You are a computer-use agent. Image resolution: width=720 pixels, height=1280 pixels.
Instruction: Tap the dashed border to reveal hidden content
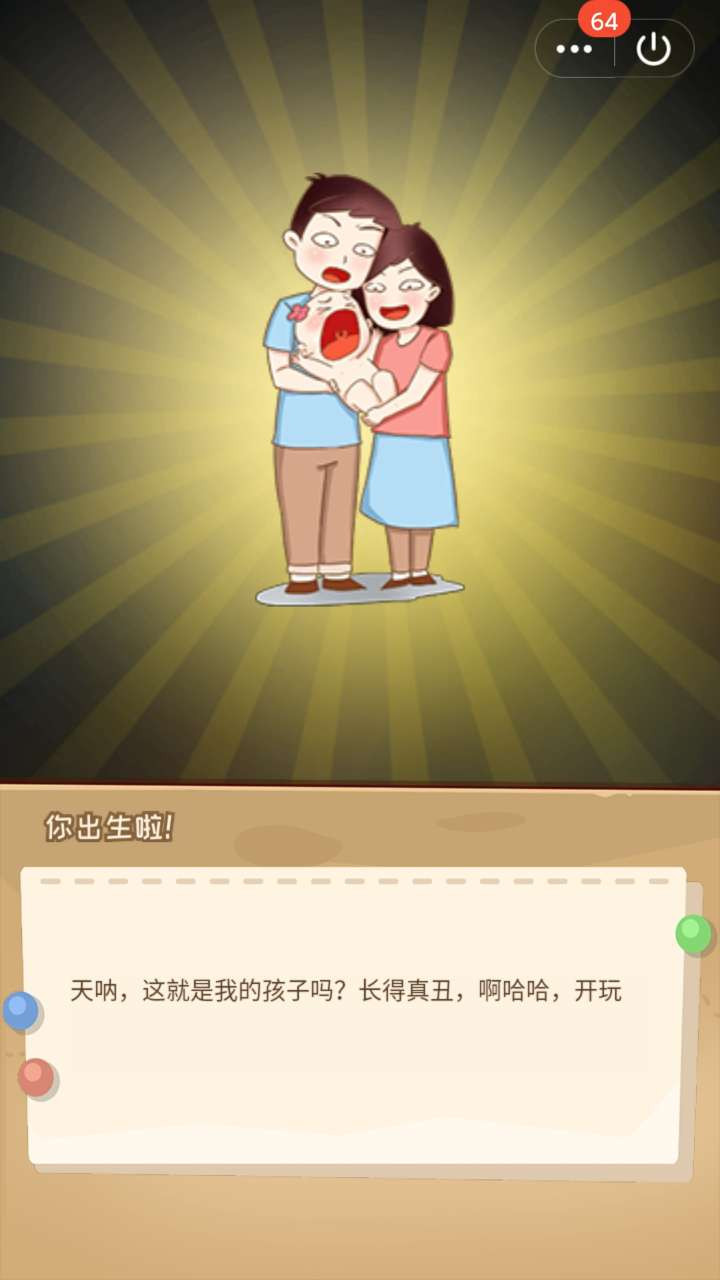[360, 882]
